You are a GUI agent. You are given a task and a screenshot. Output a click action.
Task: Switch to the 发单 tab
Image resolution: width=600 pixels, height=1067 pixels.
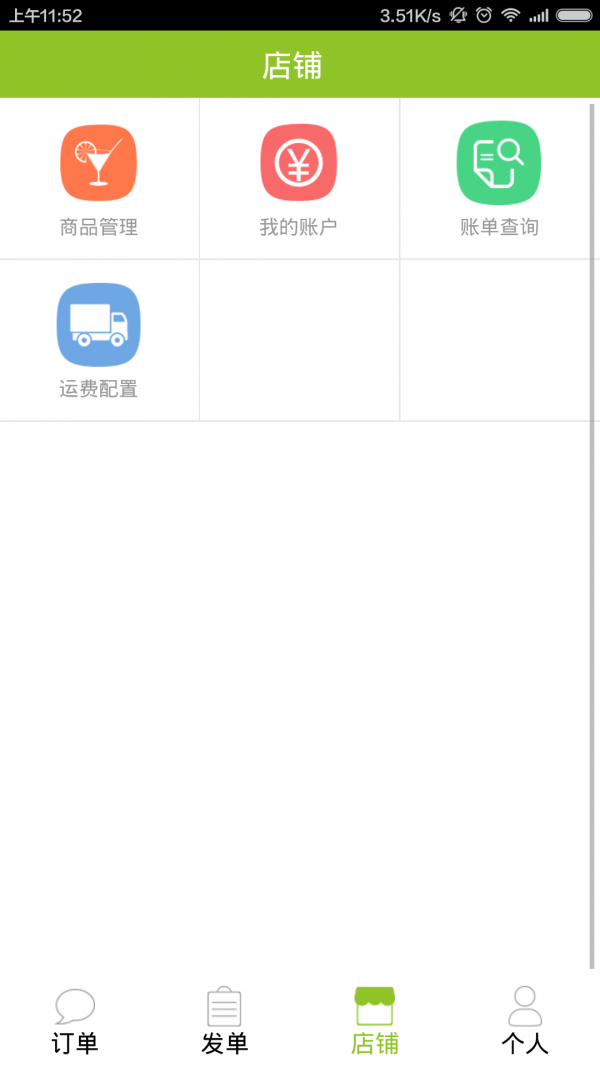tap(224, 1021)
